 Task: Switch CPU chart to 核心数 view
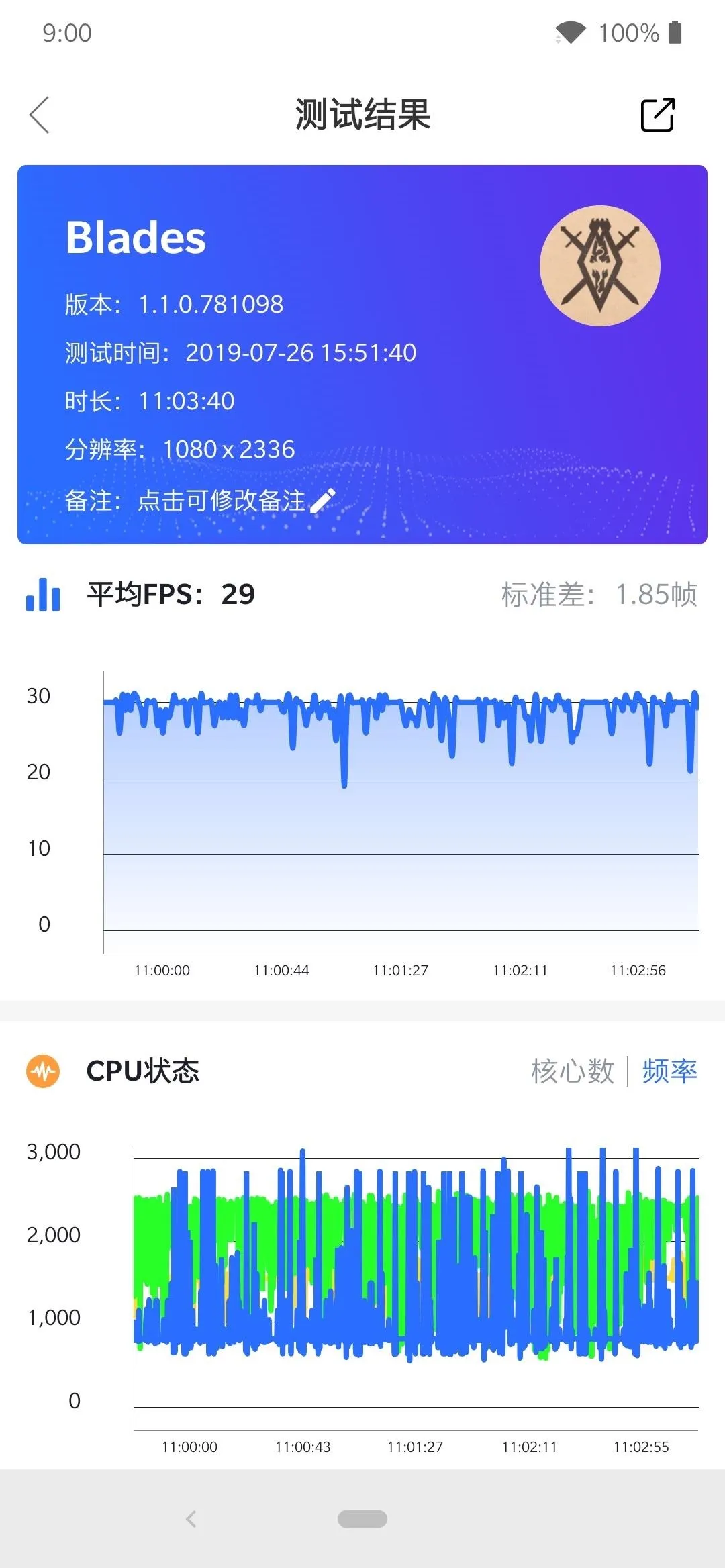pyautogui.click(x=573, y=1071)
